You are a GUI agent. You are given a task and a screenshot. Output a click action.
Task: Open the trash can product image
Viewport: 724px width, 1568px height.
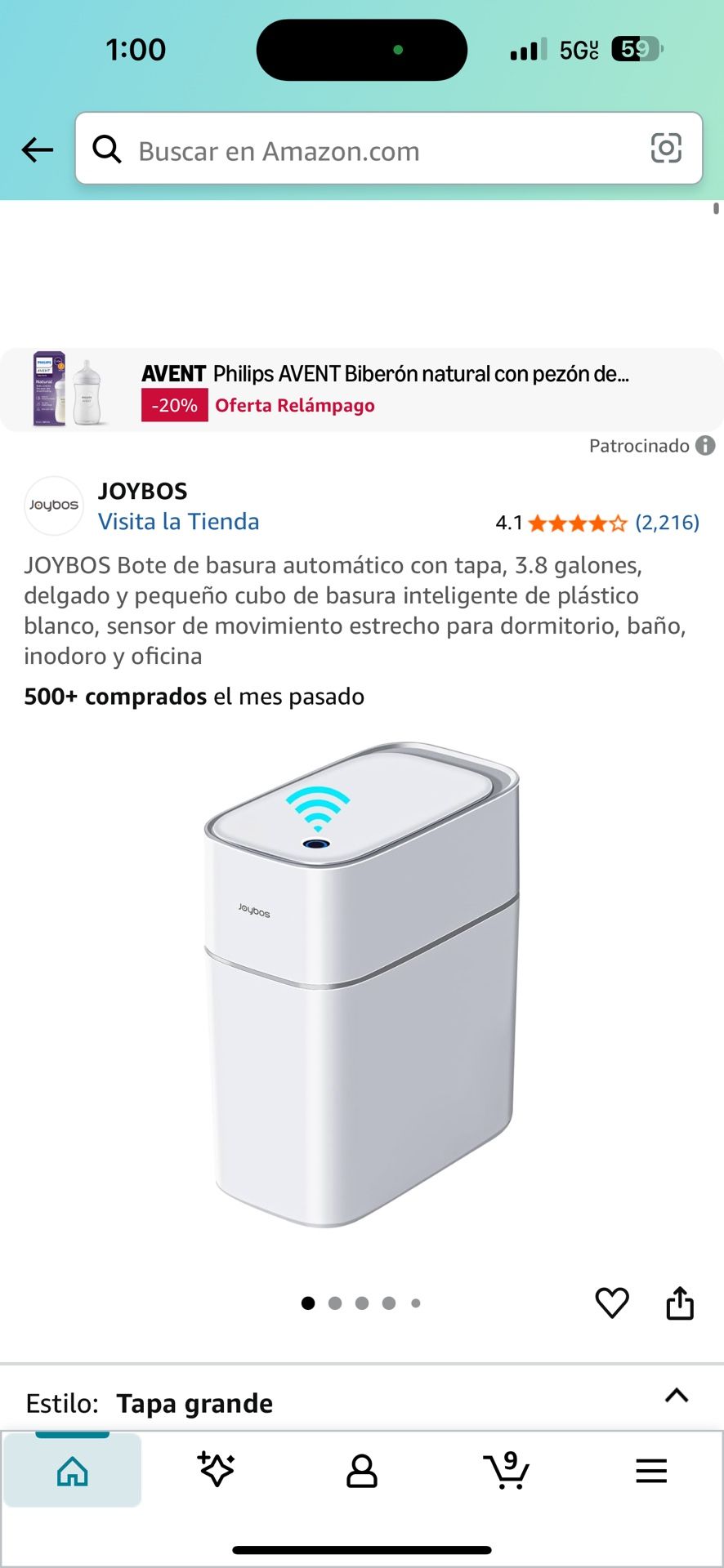coord(361,984)
